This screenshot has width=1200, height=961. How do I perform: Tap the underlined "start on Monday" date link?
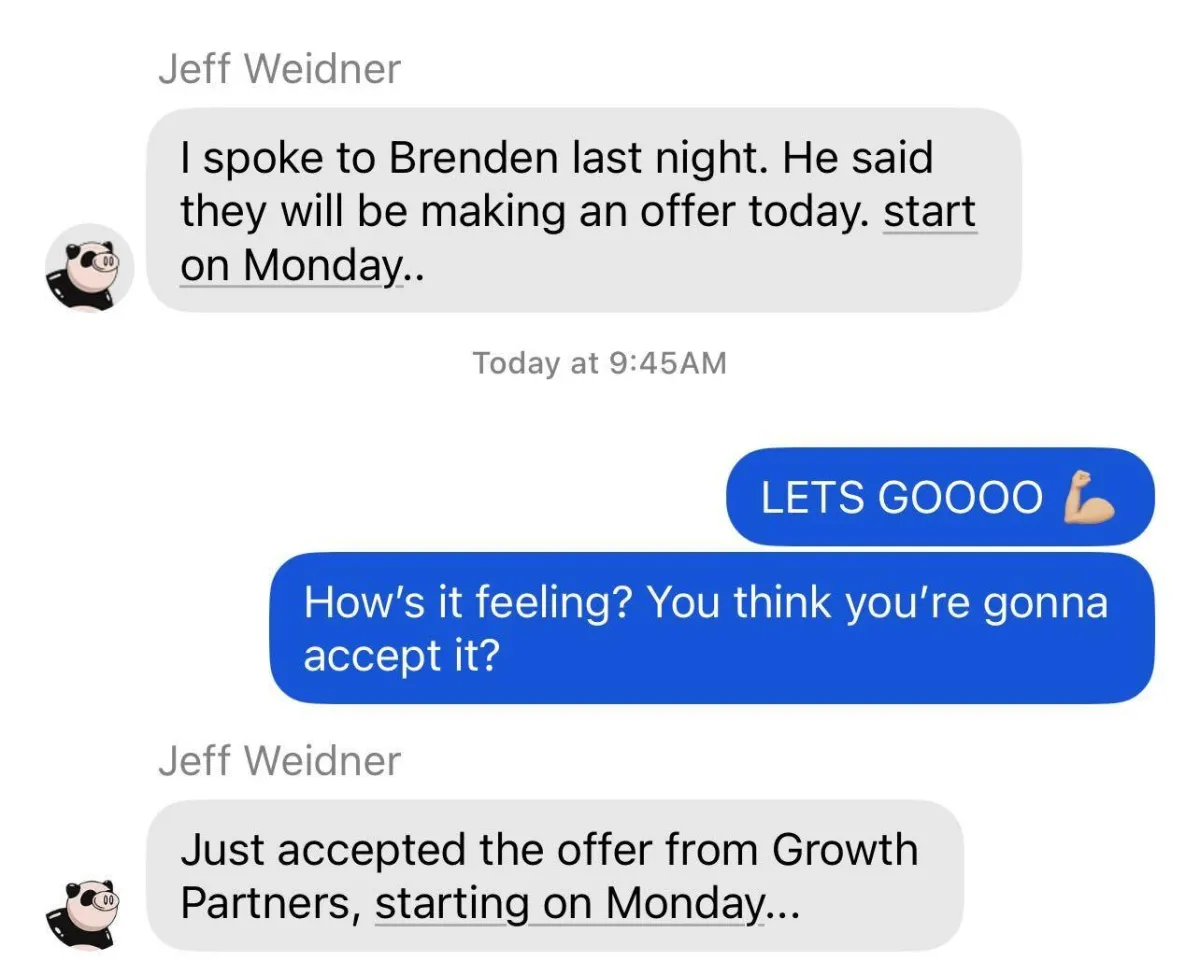pos(929,212)
